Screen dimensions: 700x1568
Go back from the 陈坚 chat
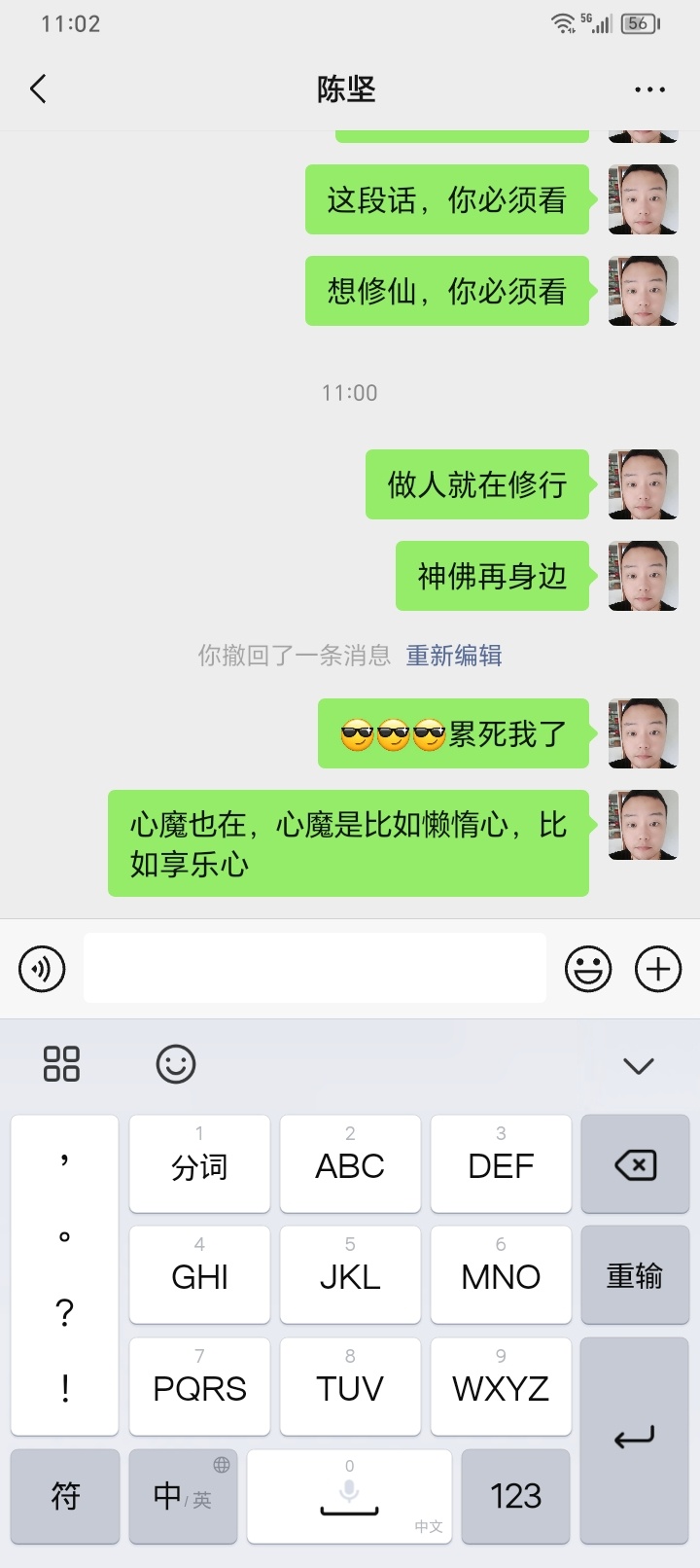tap(38, 89)
